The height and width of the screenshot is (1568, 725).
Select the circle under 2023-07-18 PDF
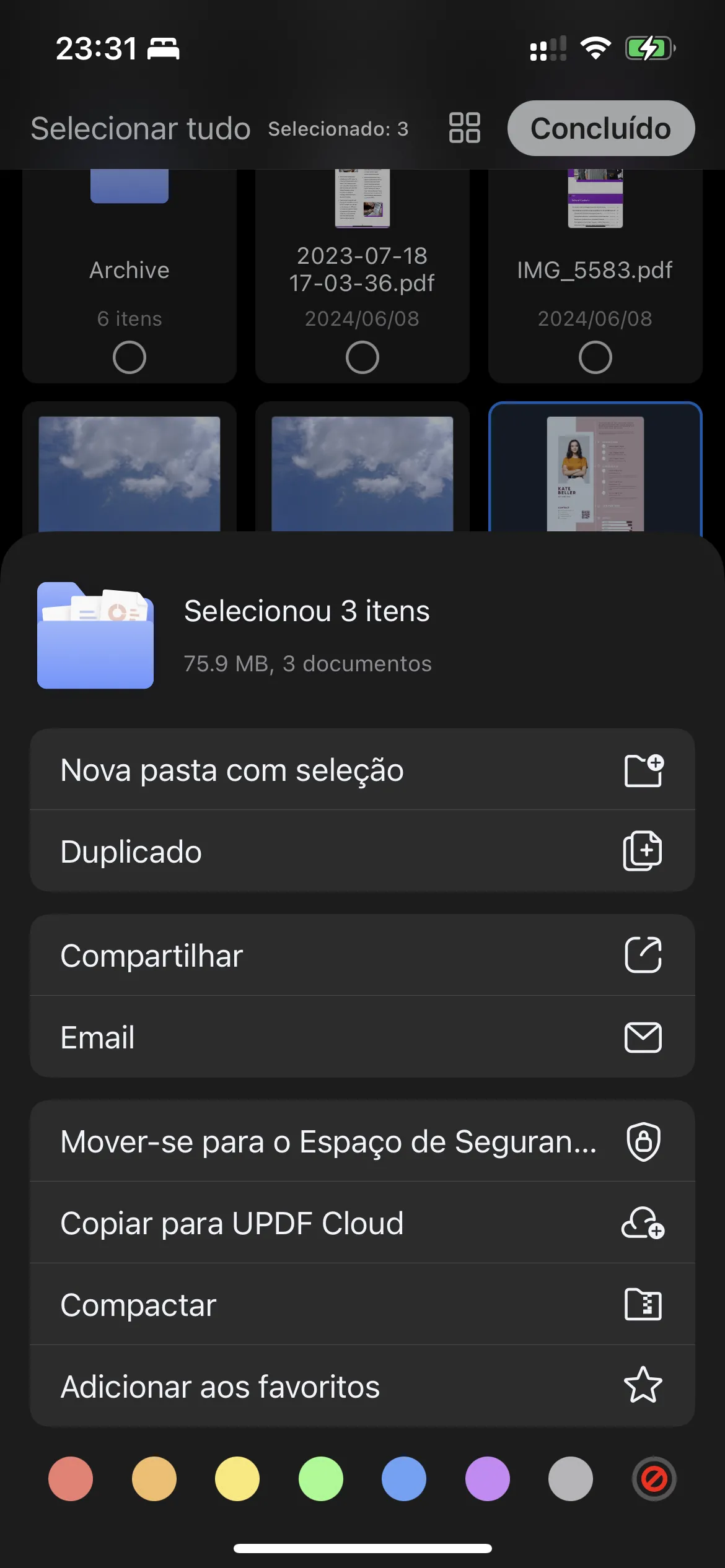[362, 357]
